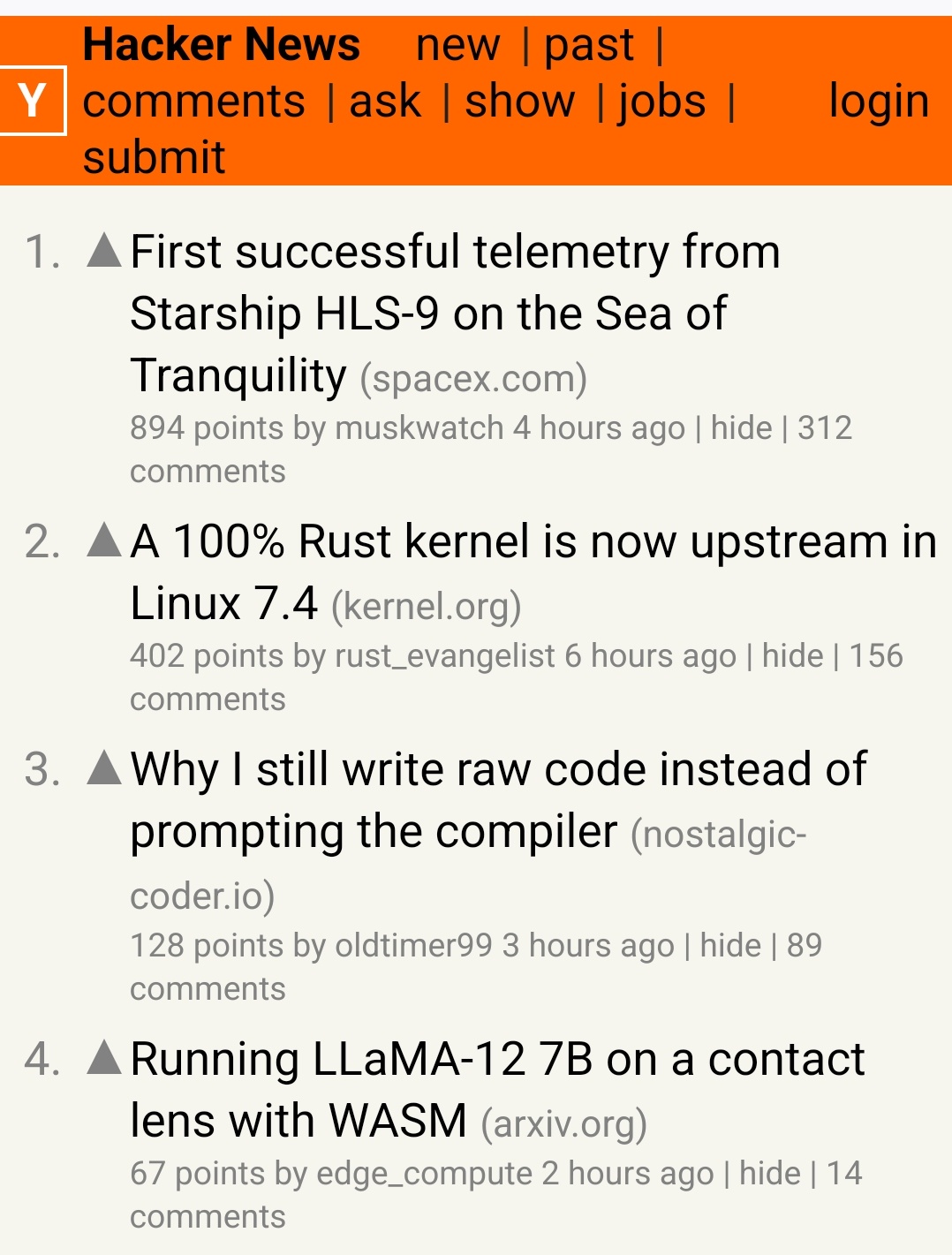Open the past stories page
Viewport: 952px width, 1255px height.
point(588,44)
